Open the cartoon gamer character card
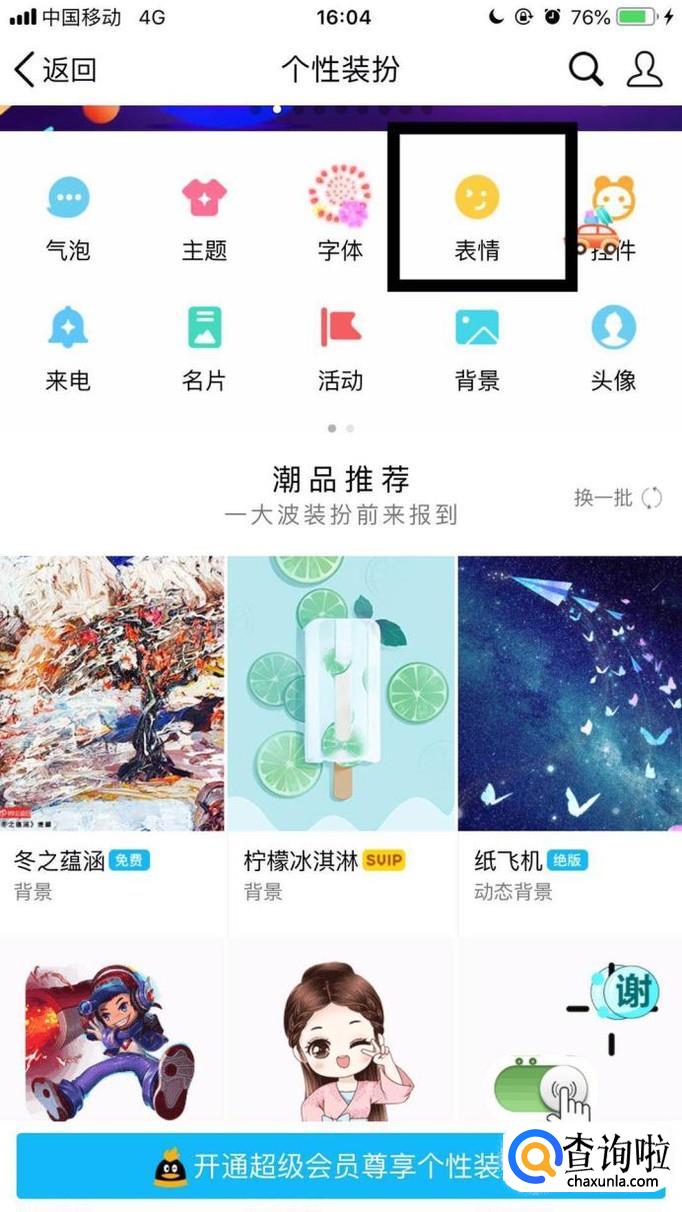682x1212 pixels. (x=112, y=1030)
